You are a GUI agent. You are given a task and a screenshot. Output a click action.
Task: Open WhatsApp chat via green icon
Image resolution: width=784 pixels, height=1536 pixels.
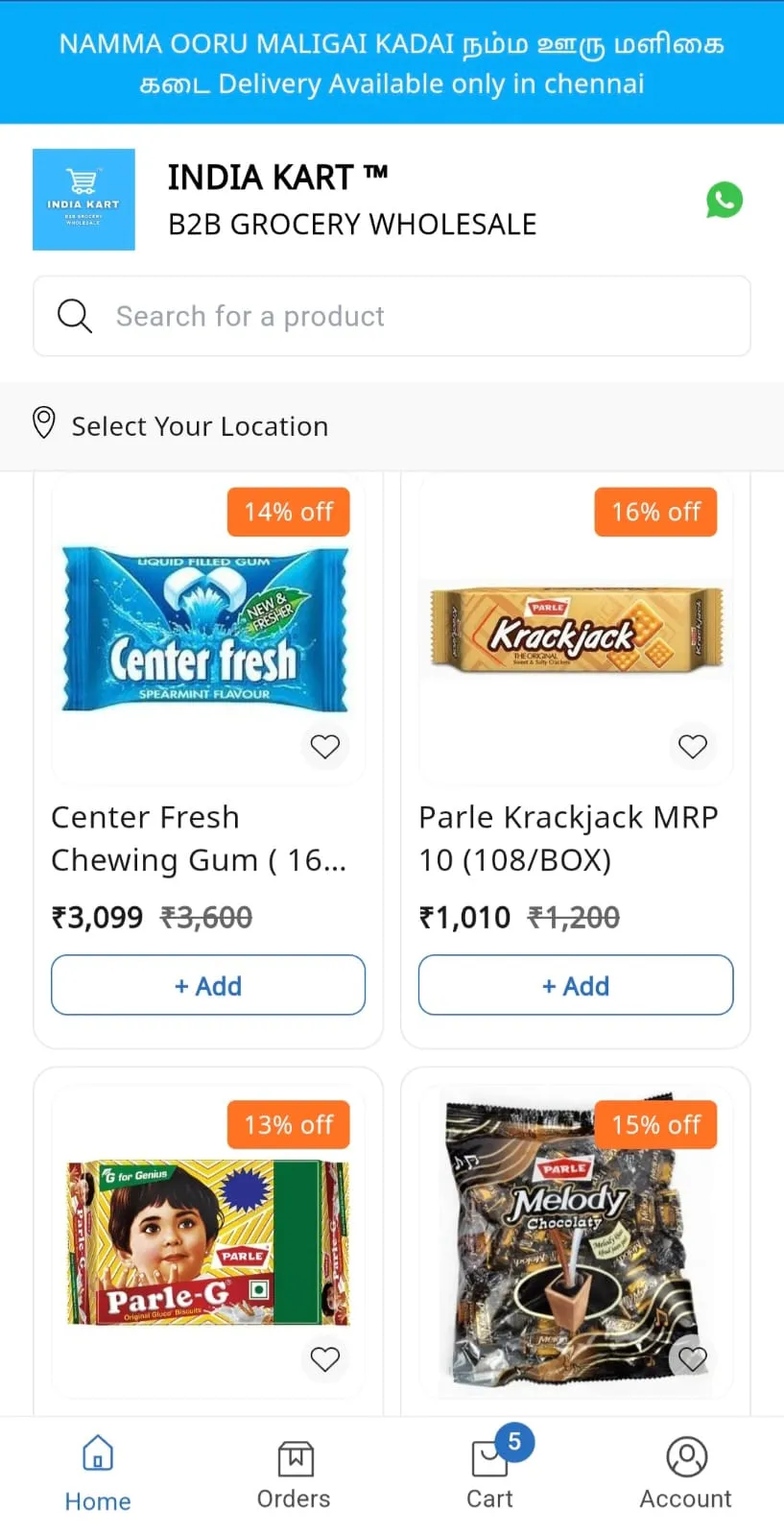coord(725,200)
